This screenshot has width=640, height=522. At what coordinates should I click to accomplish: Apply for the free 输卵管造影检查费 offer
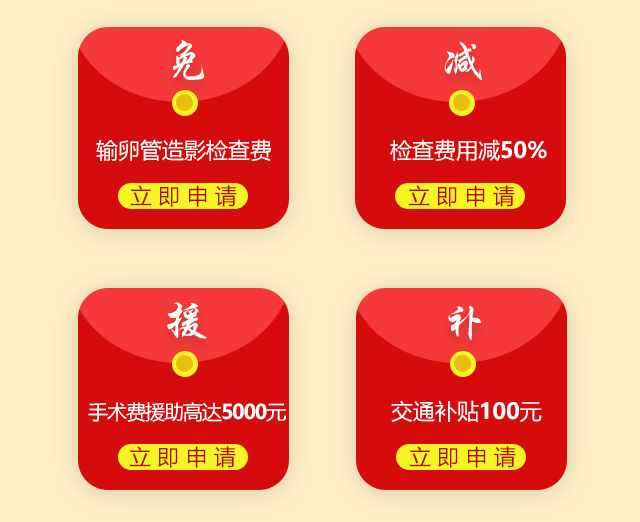pyautogui.click(x=183, y=196)
